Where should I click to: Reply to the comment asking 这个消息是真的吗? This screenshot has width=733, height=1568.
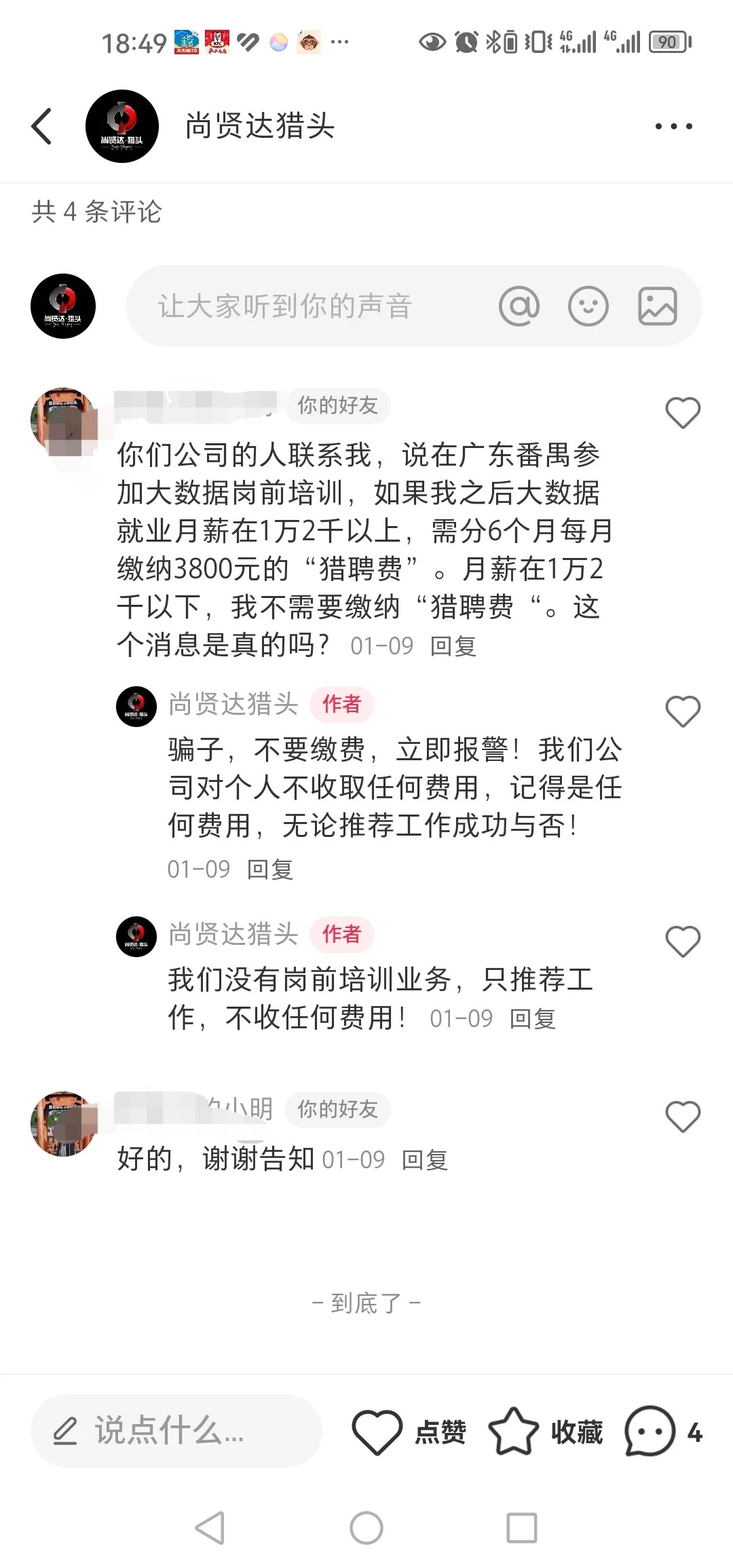tap(453, 646)
